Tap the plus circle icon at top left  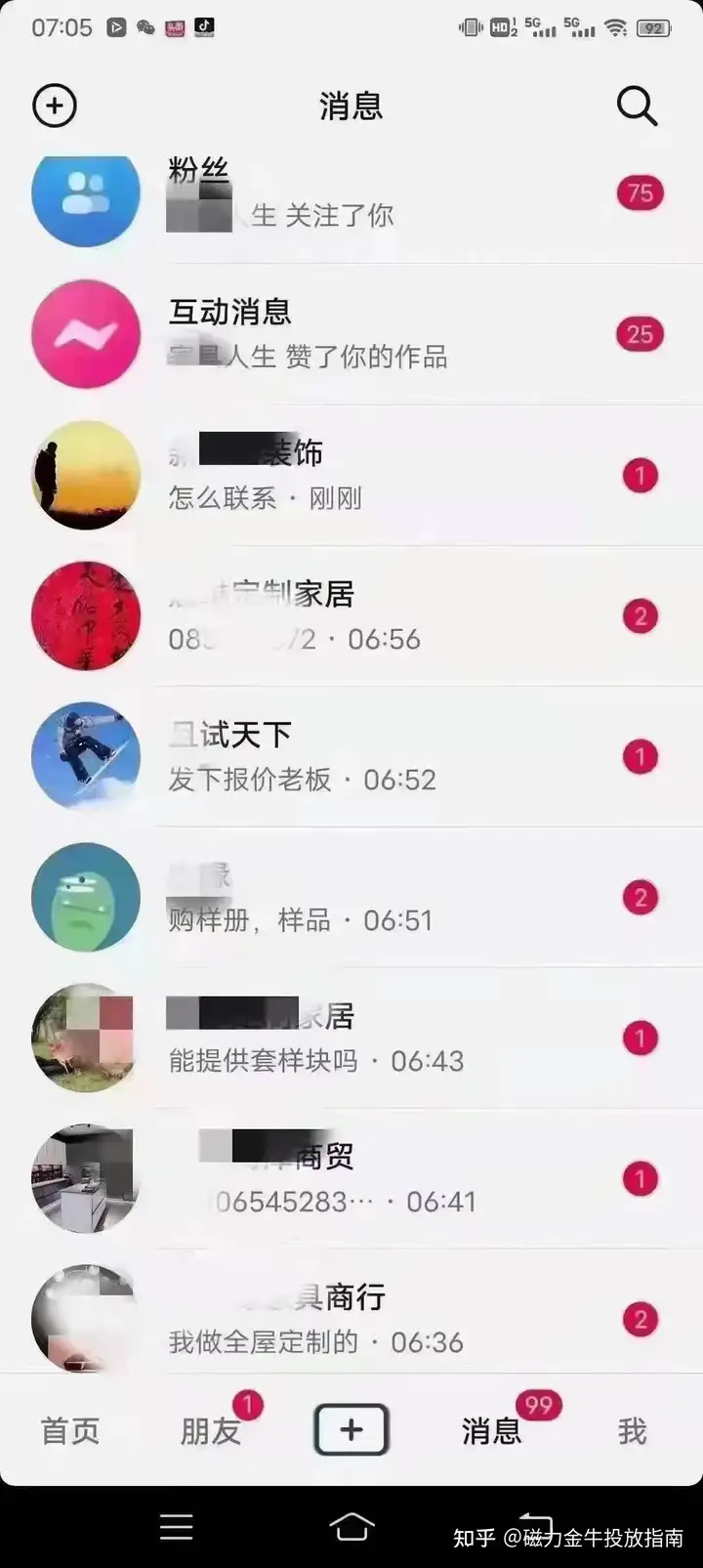point(55,106)
